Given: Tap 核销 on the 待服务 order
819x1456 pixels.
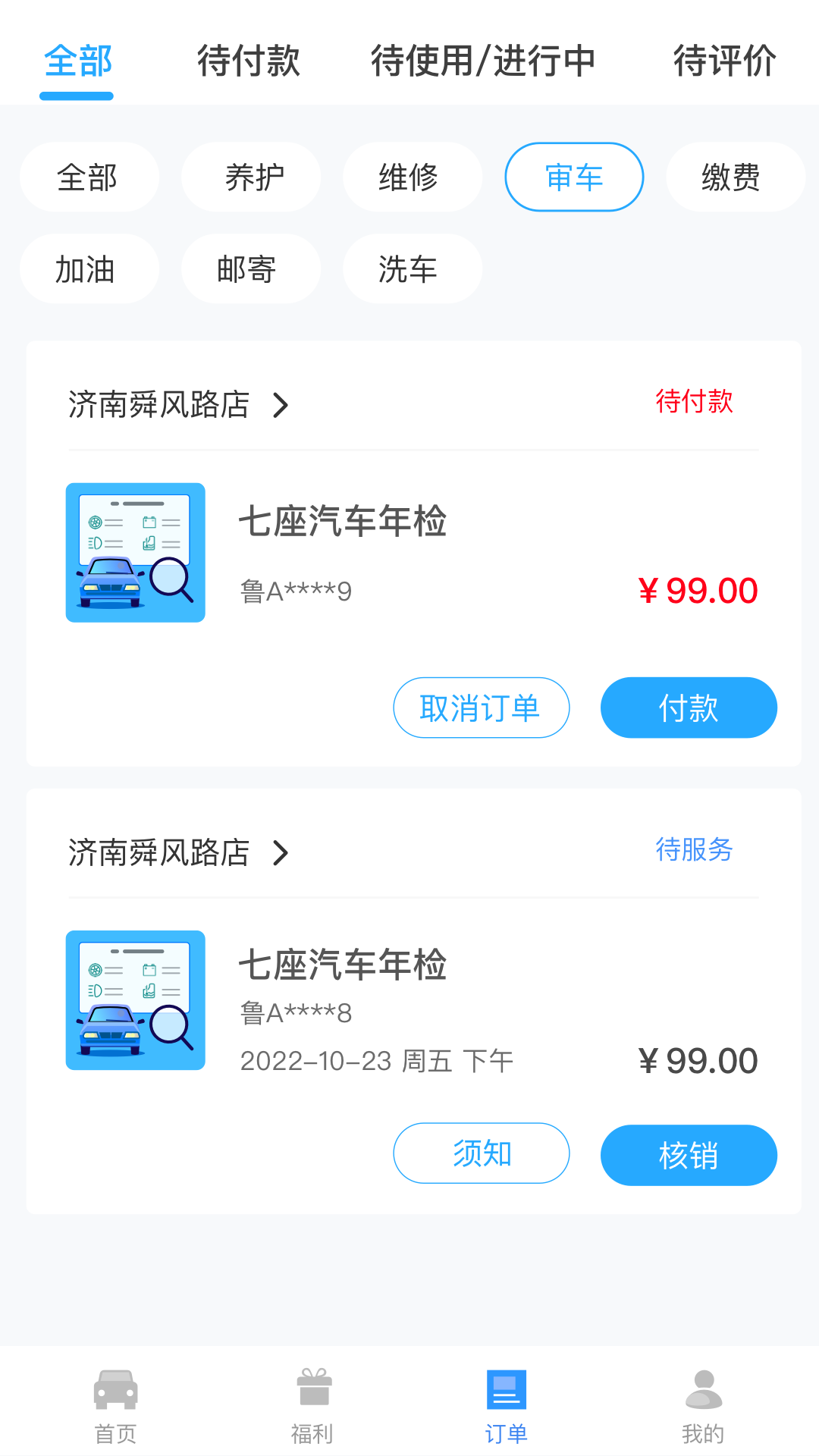Looking at the screenshot, I should [x=689, y=1155].
